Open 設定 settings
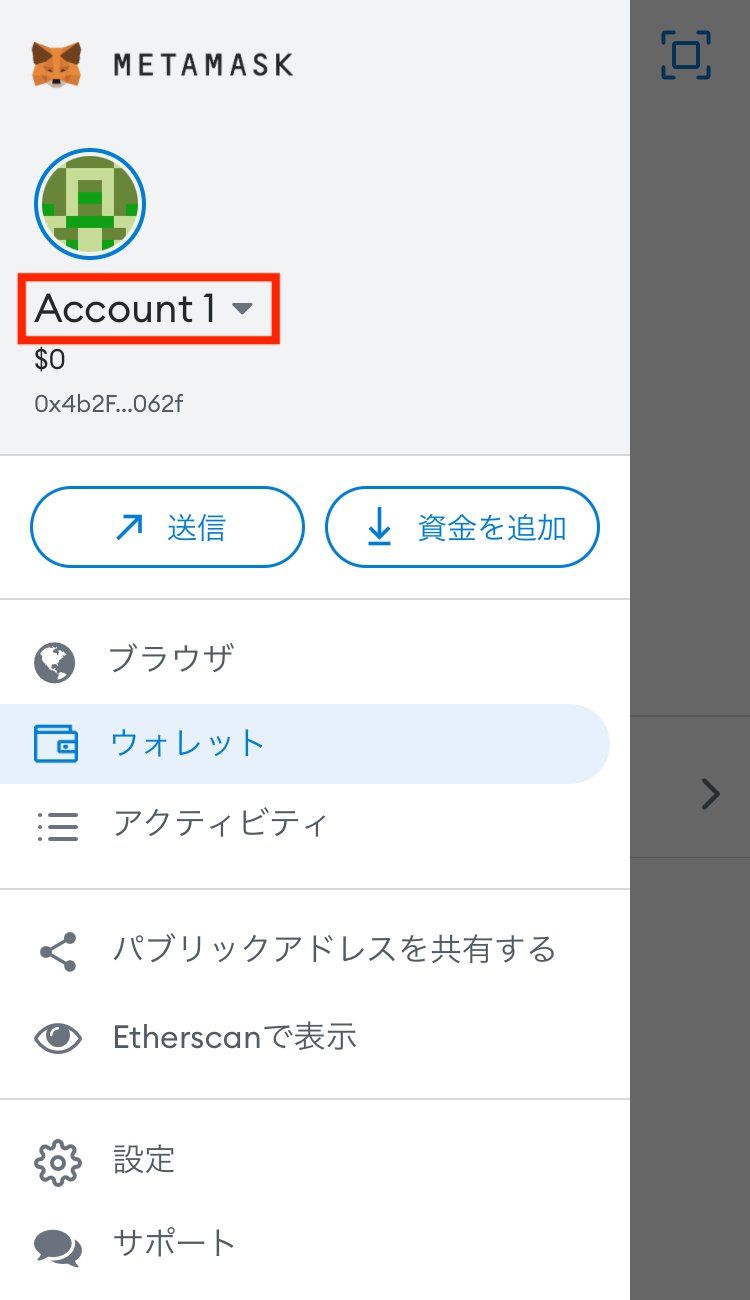The height and width of the screenshot is (1300, 750). [x=315, y=1161]
